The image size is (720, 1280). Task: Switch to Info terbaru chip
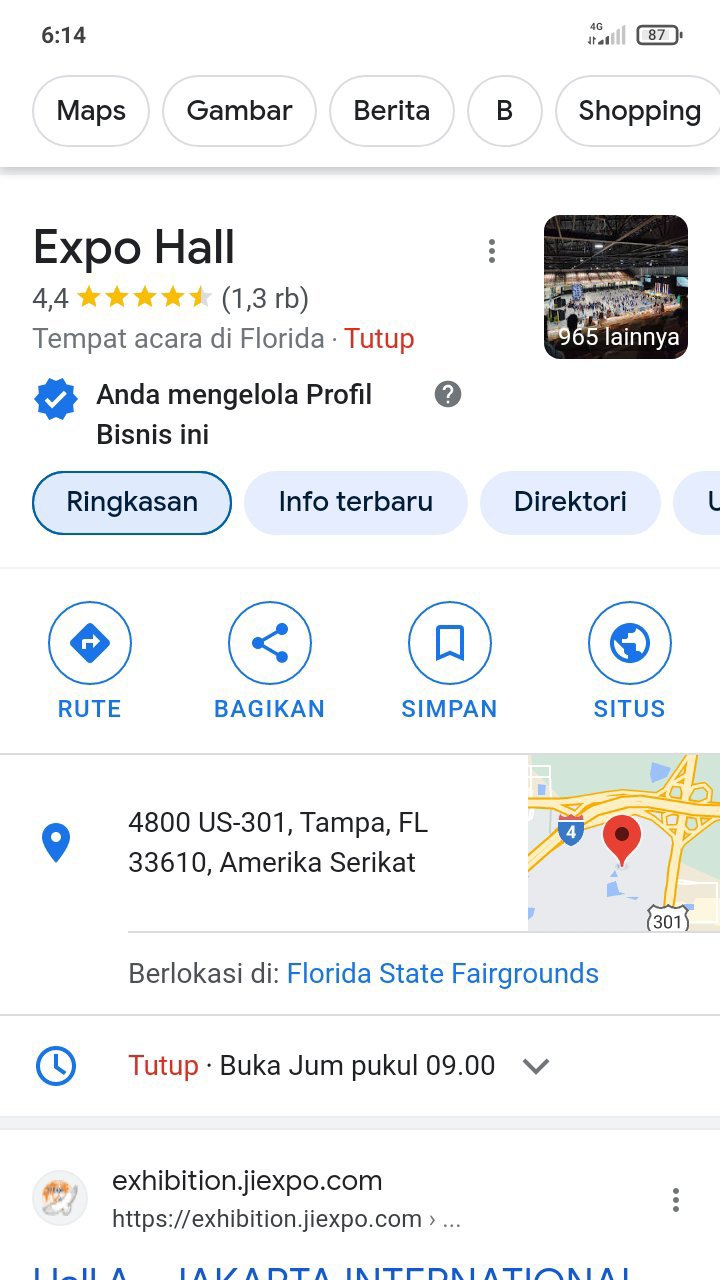(x=356, y=502)
